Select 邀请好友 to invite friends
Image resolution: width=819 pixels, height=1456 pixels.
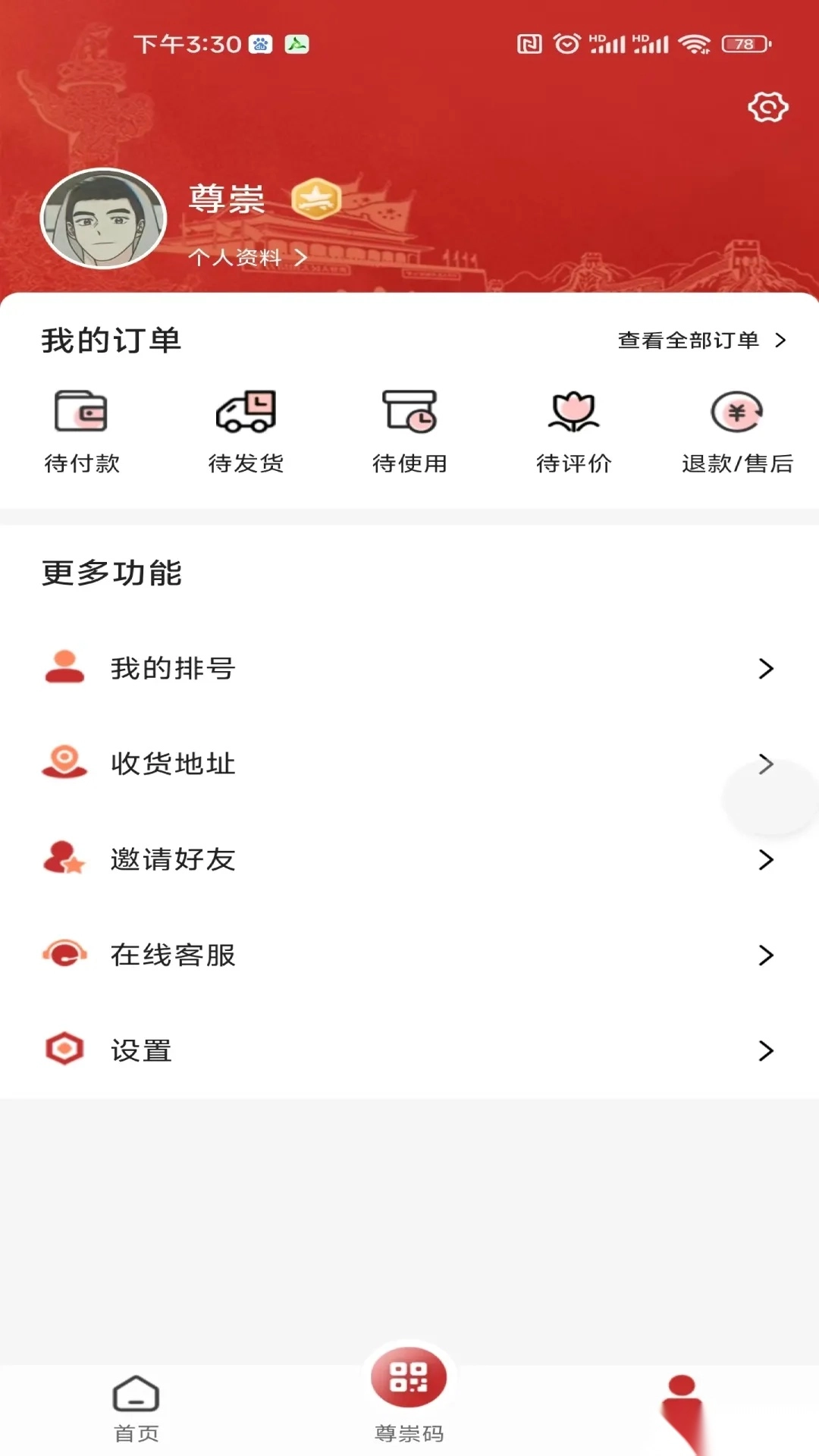click(409, 859)
